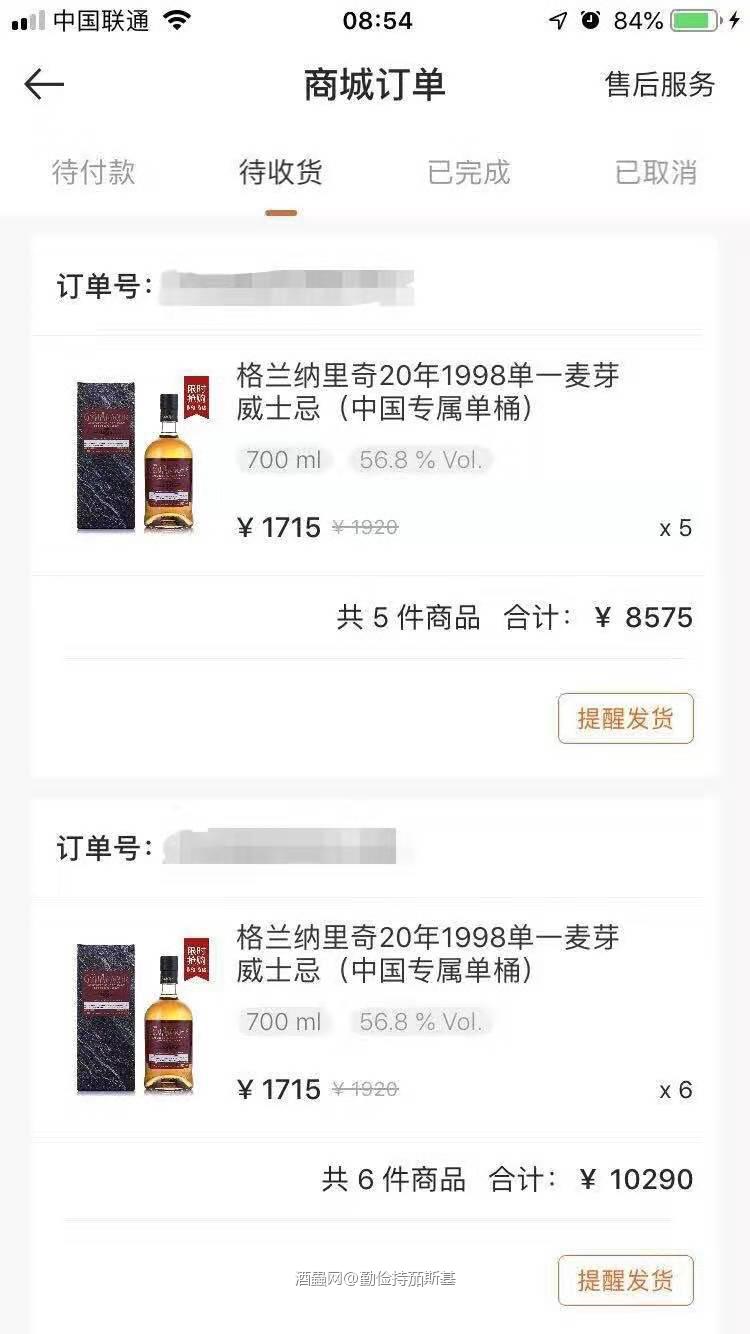Tap the first order's bottle thumbnail
This screenshot has width=750, height=1334.
(135, 455)
